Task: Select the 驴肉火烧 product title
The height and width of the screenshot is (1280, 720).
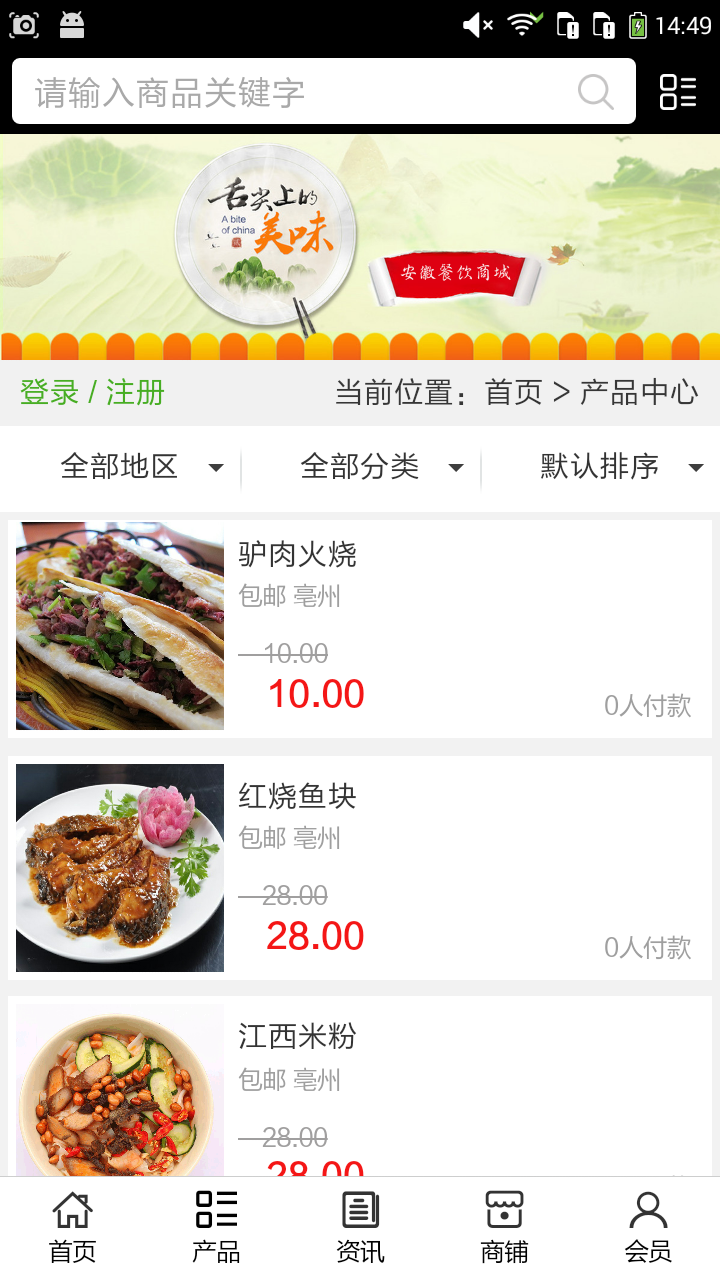Action: 299,554
